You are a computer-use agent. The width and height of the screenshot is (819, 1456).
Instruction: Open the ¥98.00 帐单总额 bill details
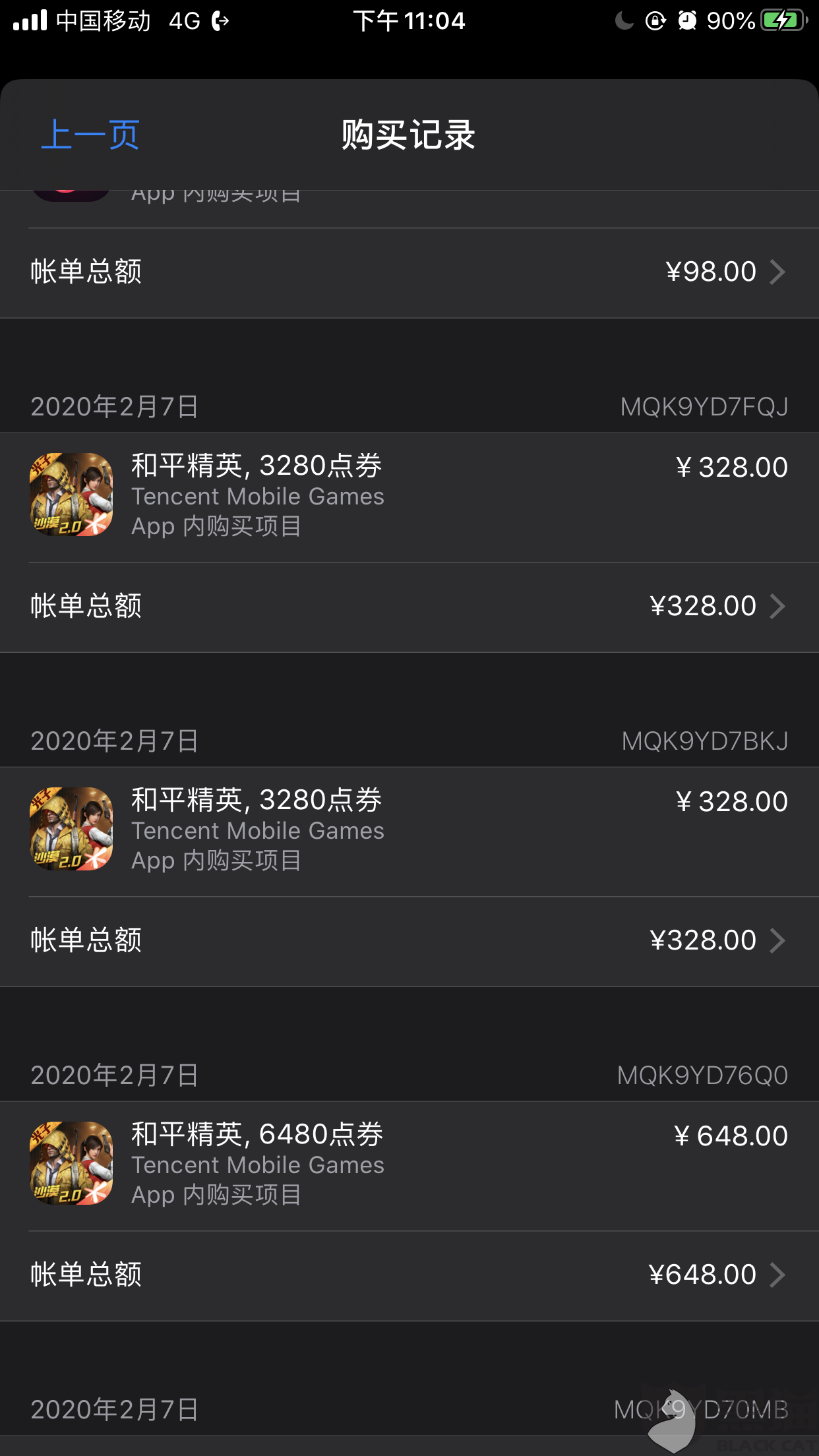(x=409, y=272)
